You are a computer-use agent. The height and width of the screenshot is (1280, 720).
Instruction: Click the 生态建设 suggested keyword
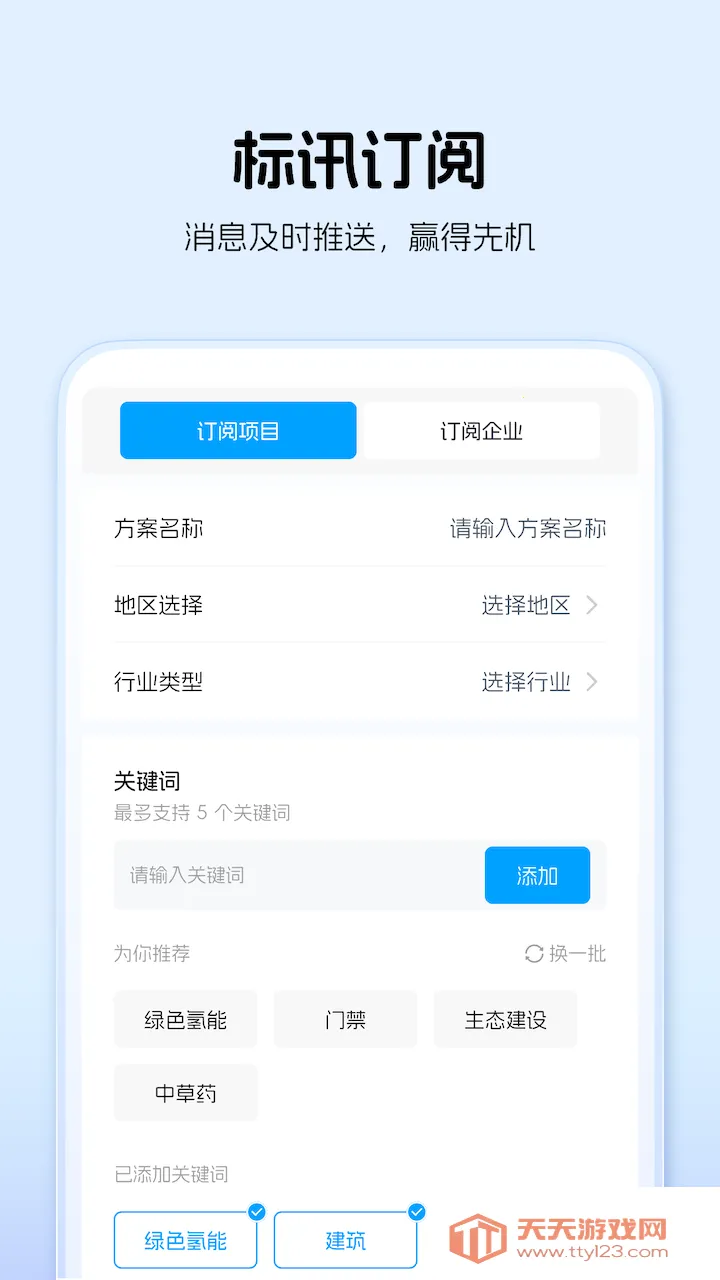click(505, 1019)
